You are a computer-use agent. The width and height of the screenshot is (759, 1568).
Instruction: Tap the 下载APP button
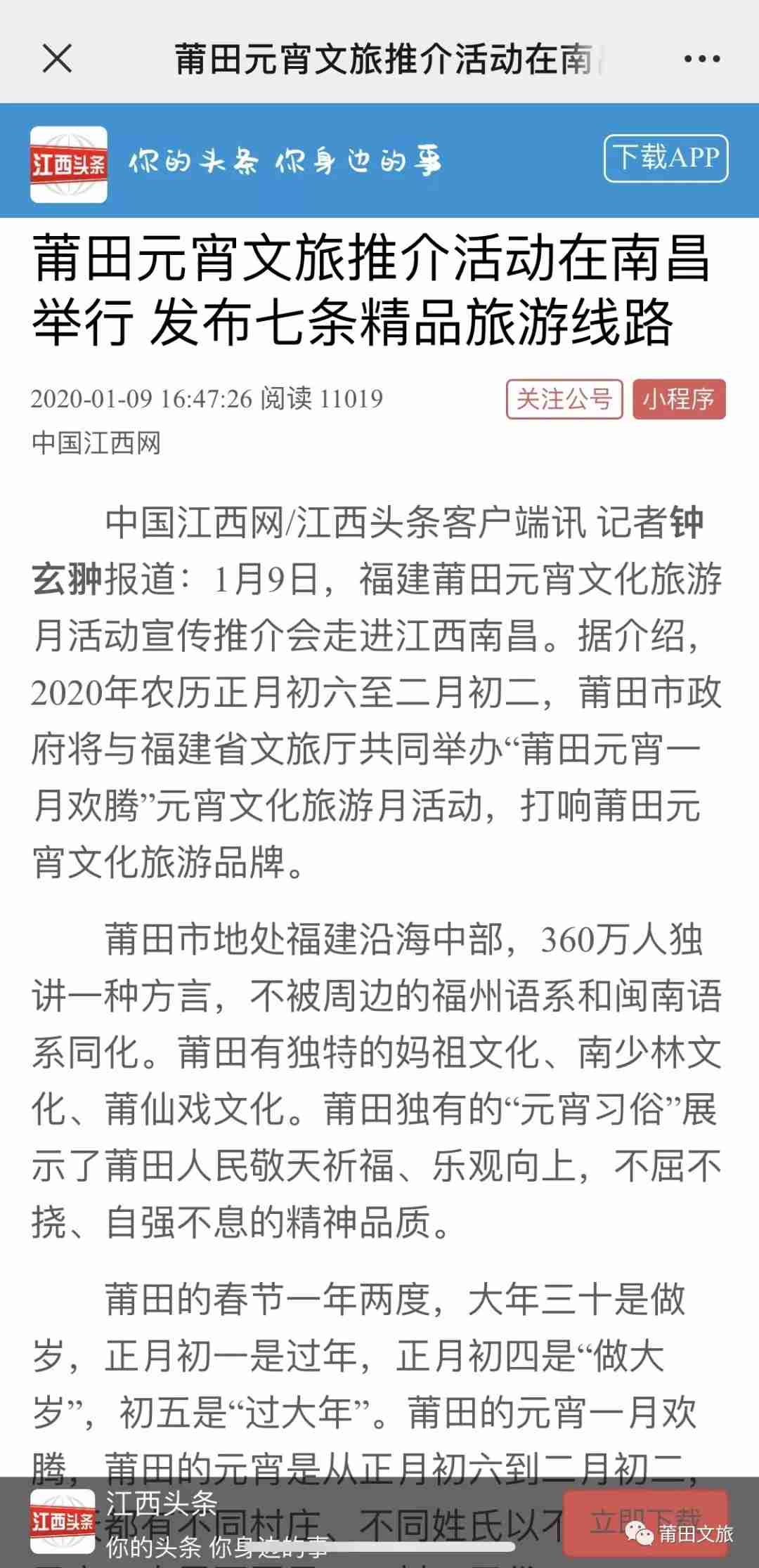(x=666, y=158)
